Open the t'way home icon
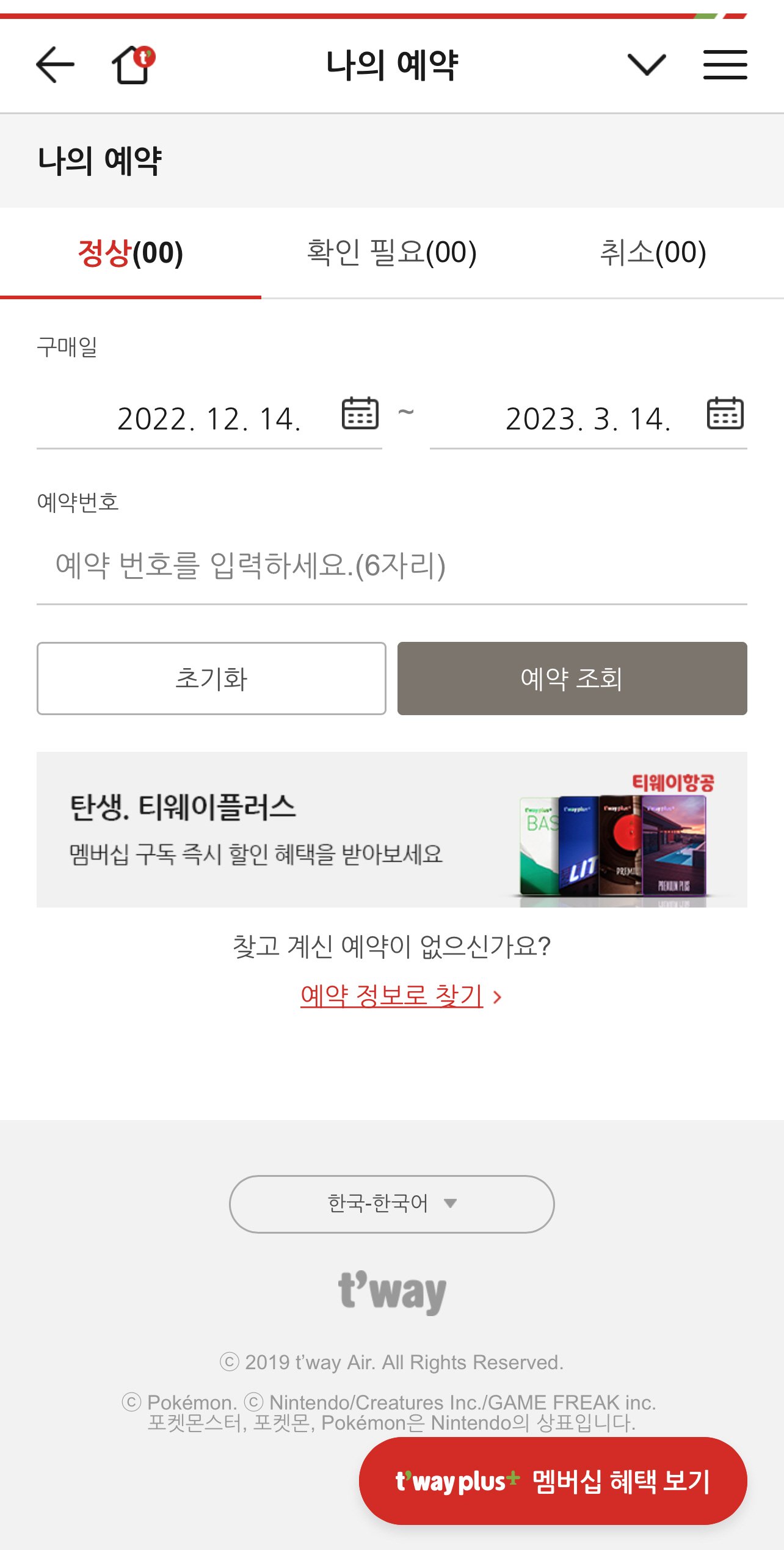This screenshot has height=1550, width=784. [x=132, y=65]
